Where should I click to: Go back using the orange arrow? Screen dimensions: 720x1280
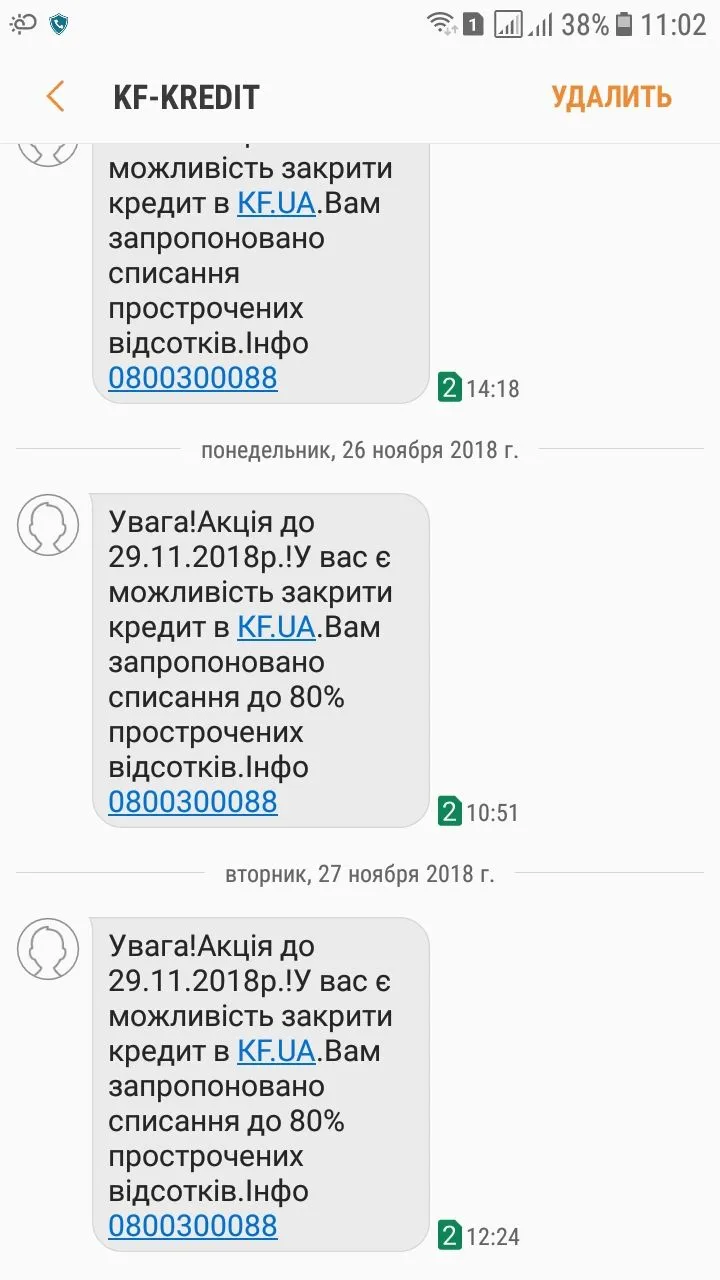pos(55,97)
